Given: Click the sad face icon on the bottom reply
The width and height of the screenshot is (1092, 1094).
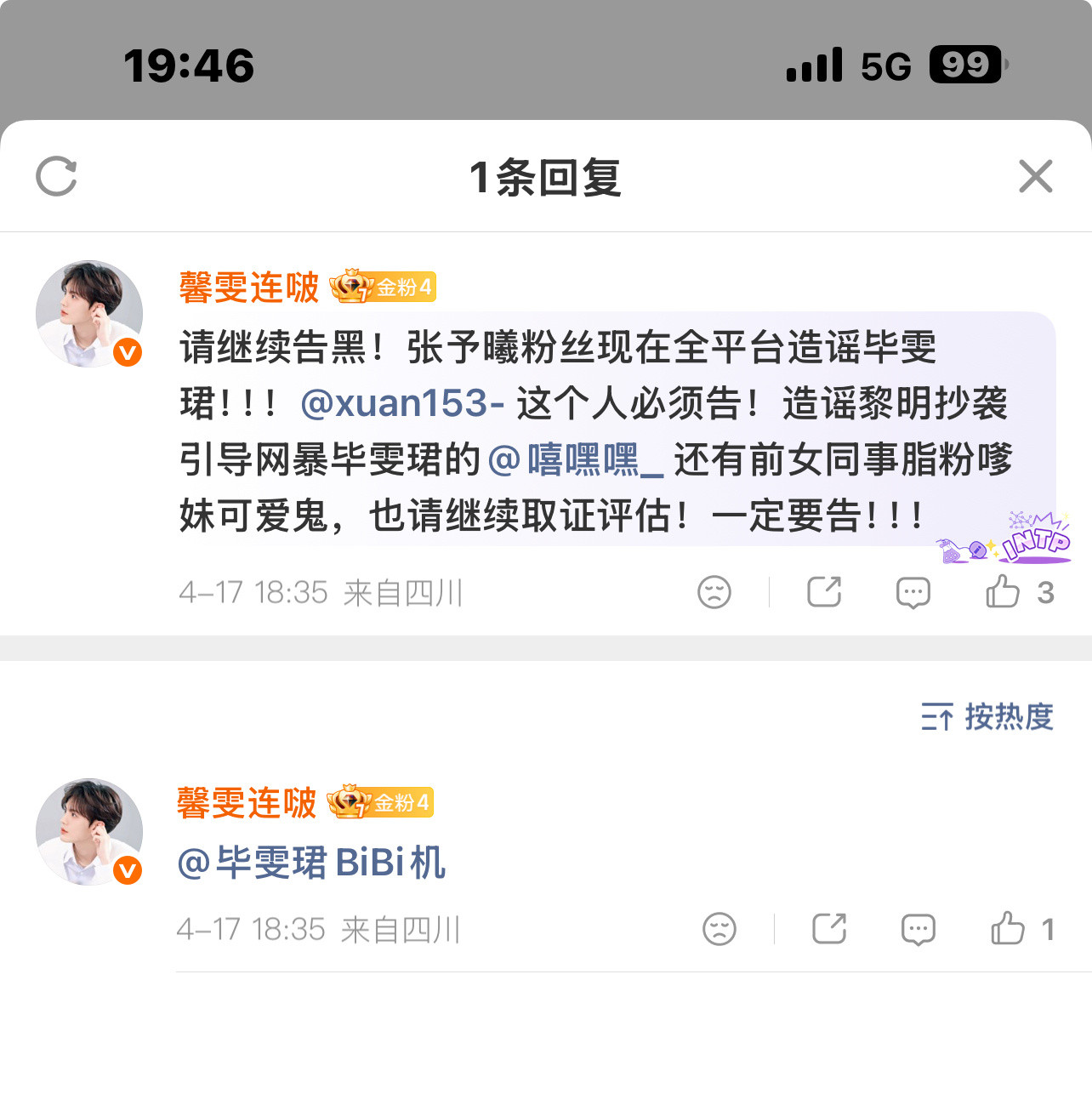Looking at the screenshot, I should [720, 928].
